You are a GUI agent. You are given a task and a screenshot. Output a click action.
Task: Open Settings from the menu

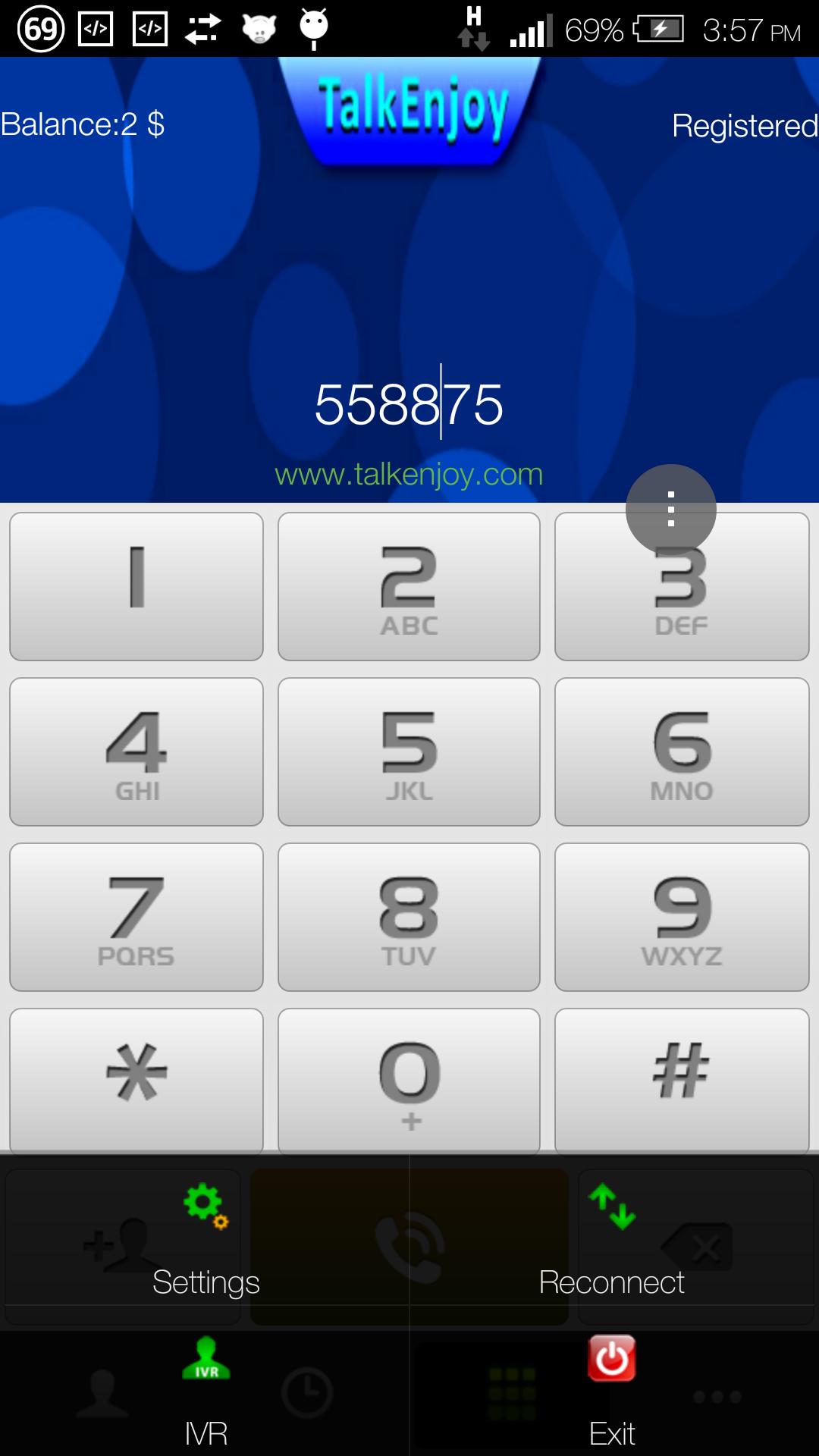point(206,1244)
